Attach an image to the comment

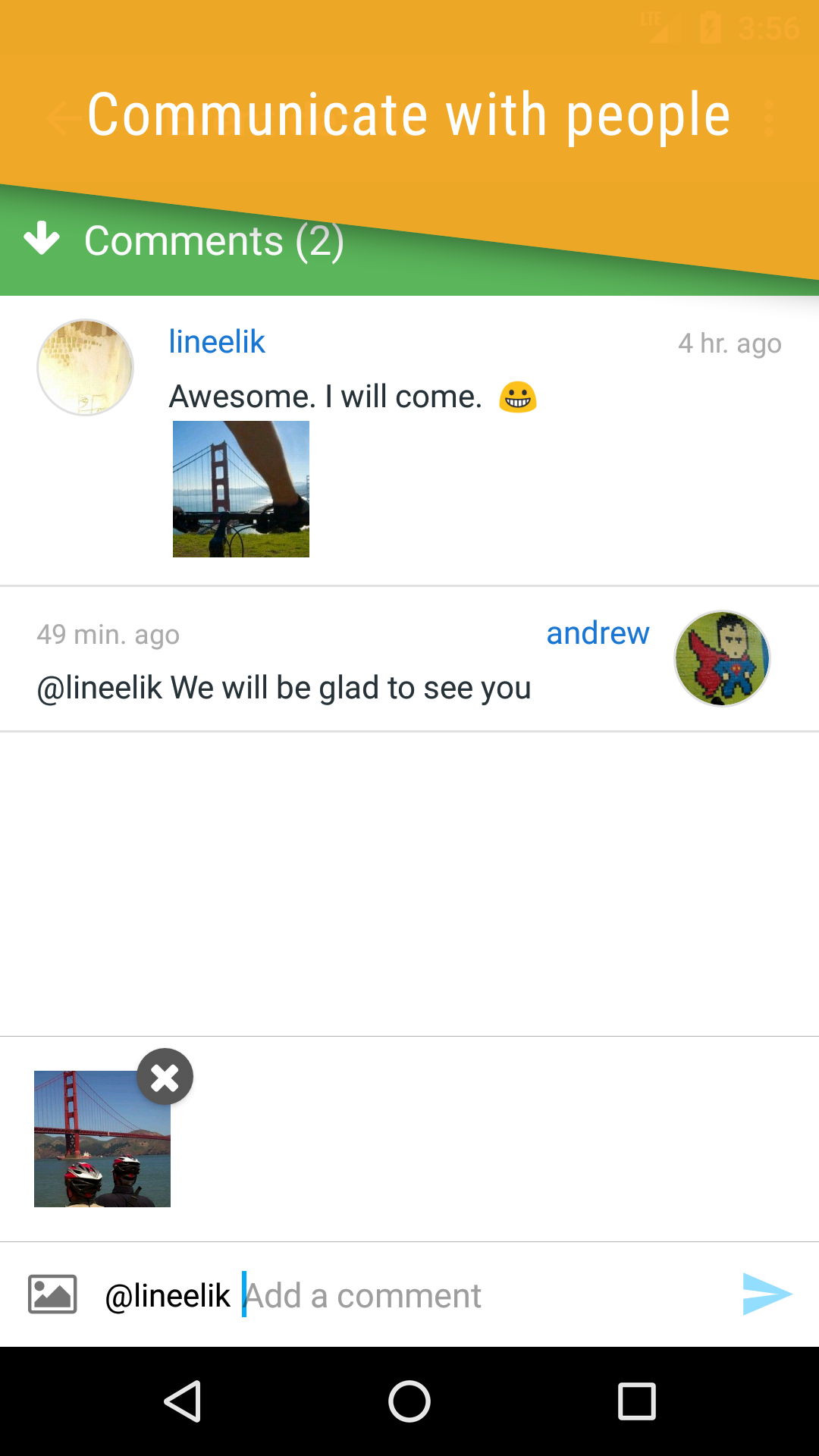point(52,1294)
